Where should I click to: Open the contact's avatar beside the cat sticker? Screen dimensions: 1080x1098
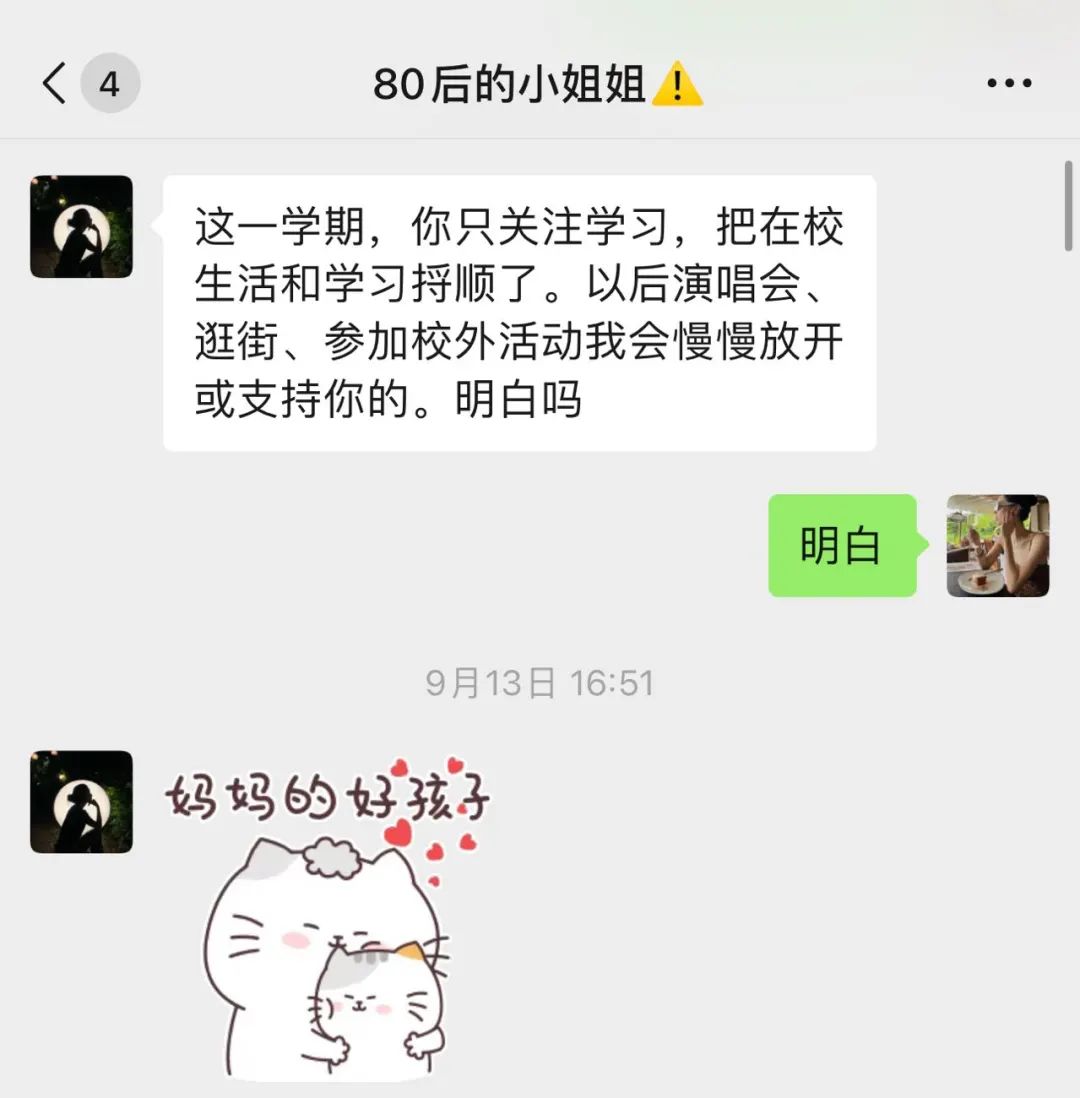pos(81,802)
